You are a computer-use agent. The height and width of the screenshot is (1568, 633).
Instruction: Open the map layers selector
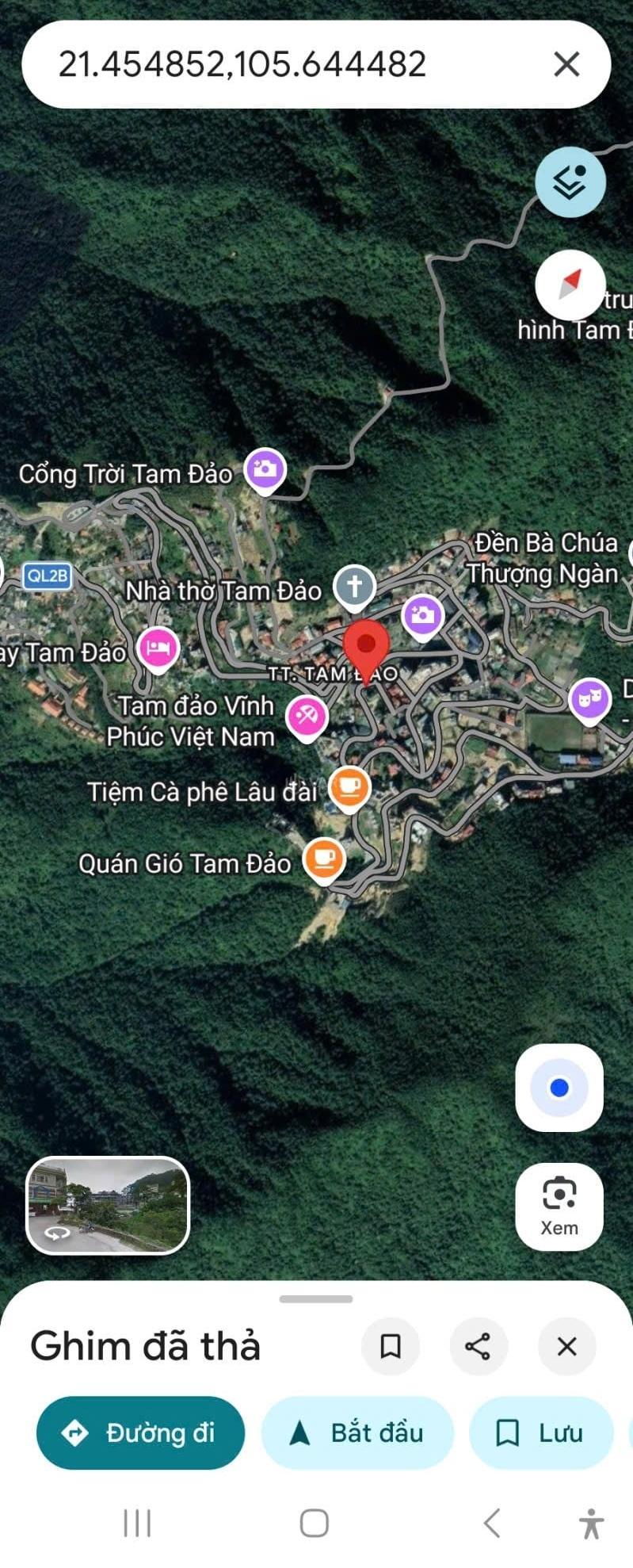tap(570, 182)
